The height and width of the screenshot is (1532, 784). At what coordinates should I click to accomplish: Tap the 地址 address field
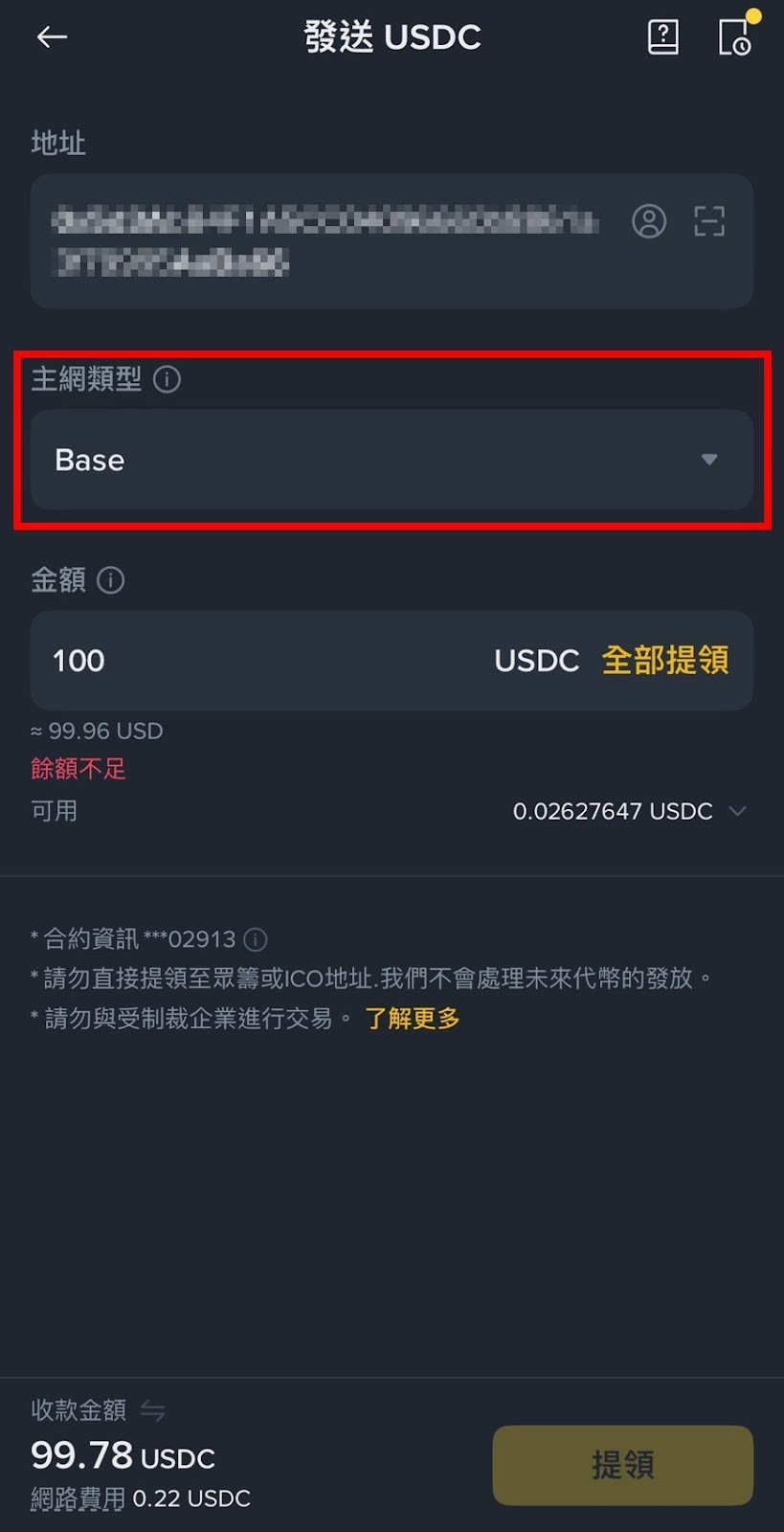(x=325, y=240)
